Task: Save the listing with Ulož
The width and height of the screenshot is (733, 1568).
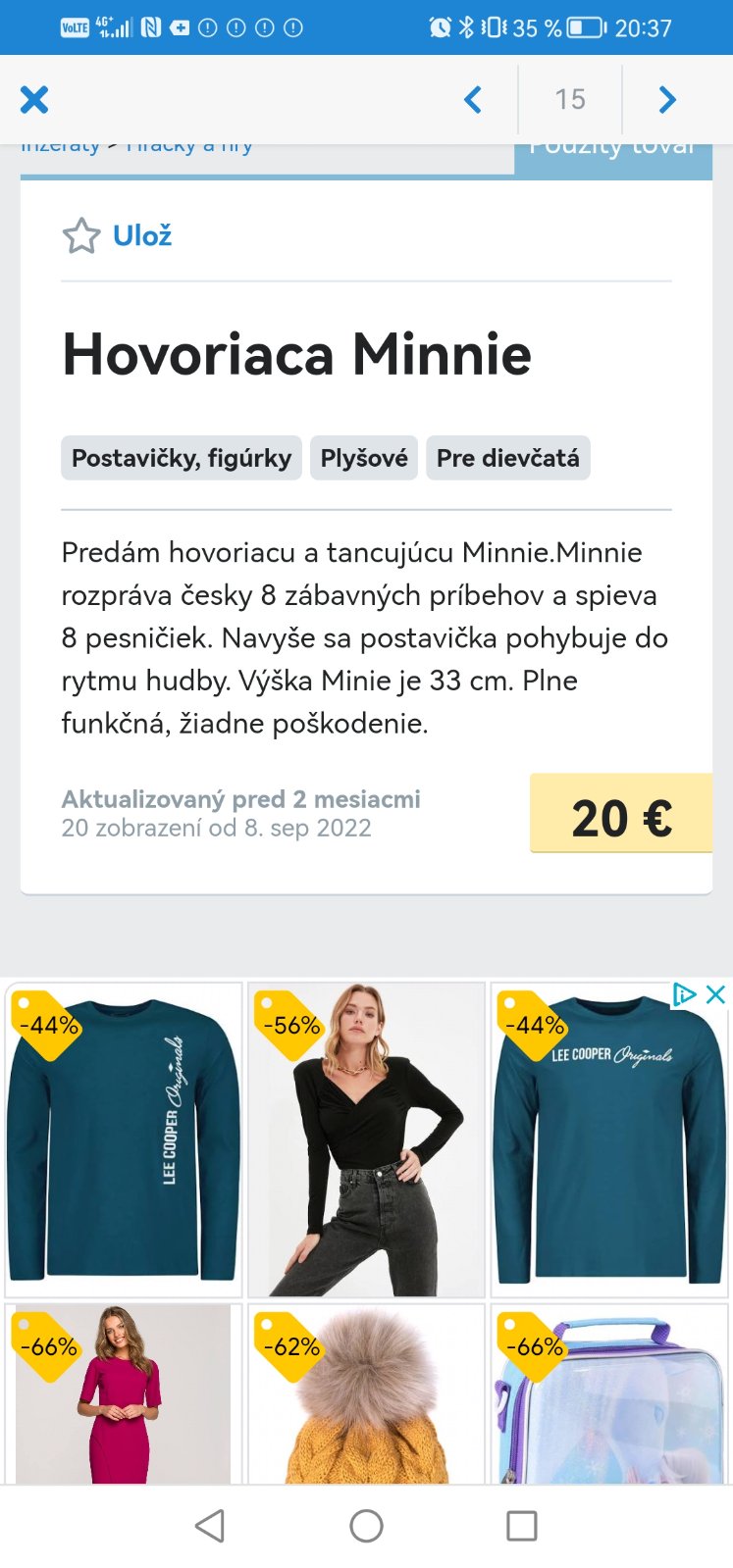Action: coord(118,236)
